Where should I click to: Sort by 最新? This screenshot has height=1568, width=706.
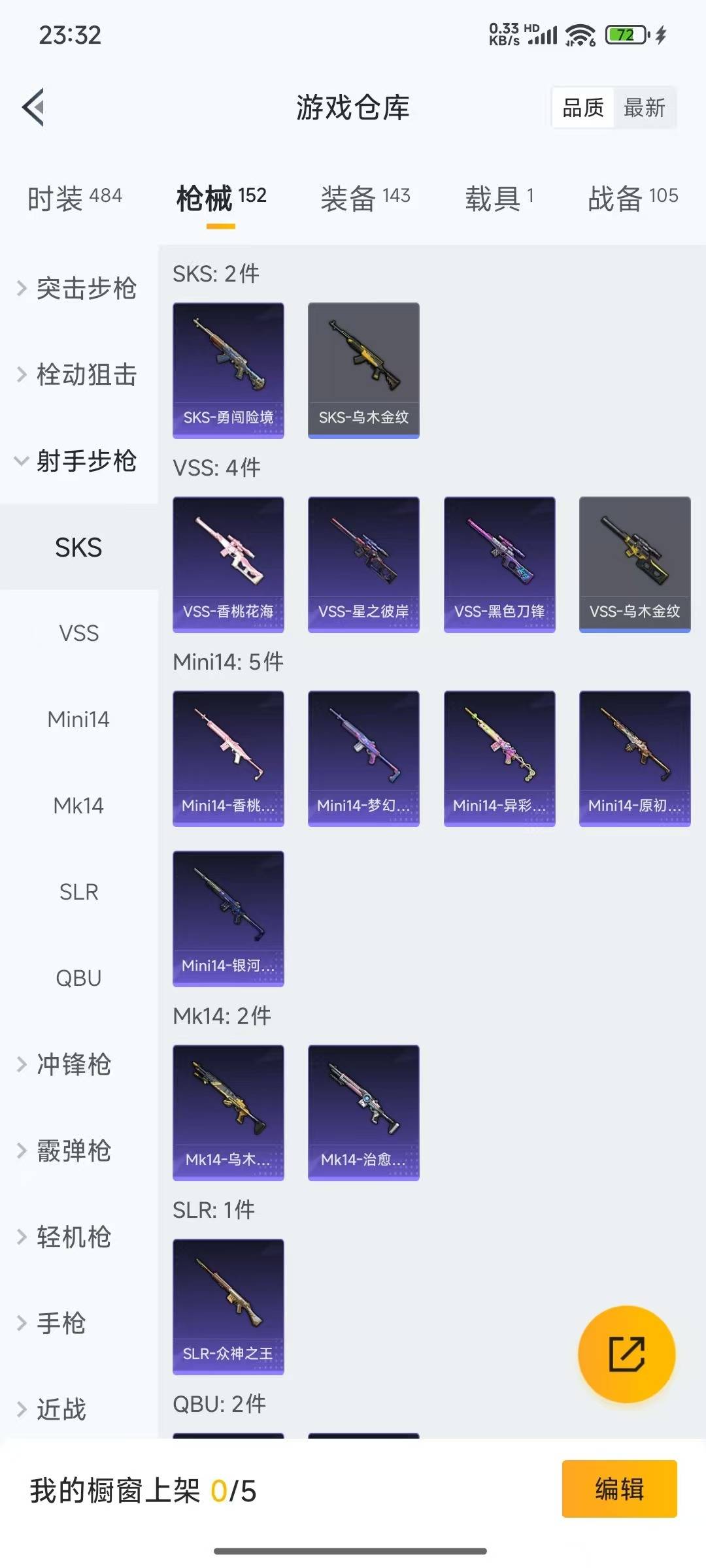644,108
